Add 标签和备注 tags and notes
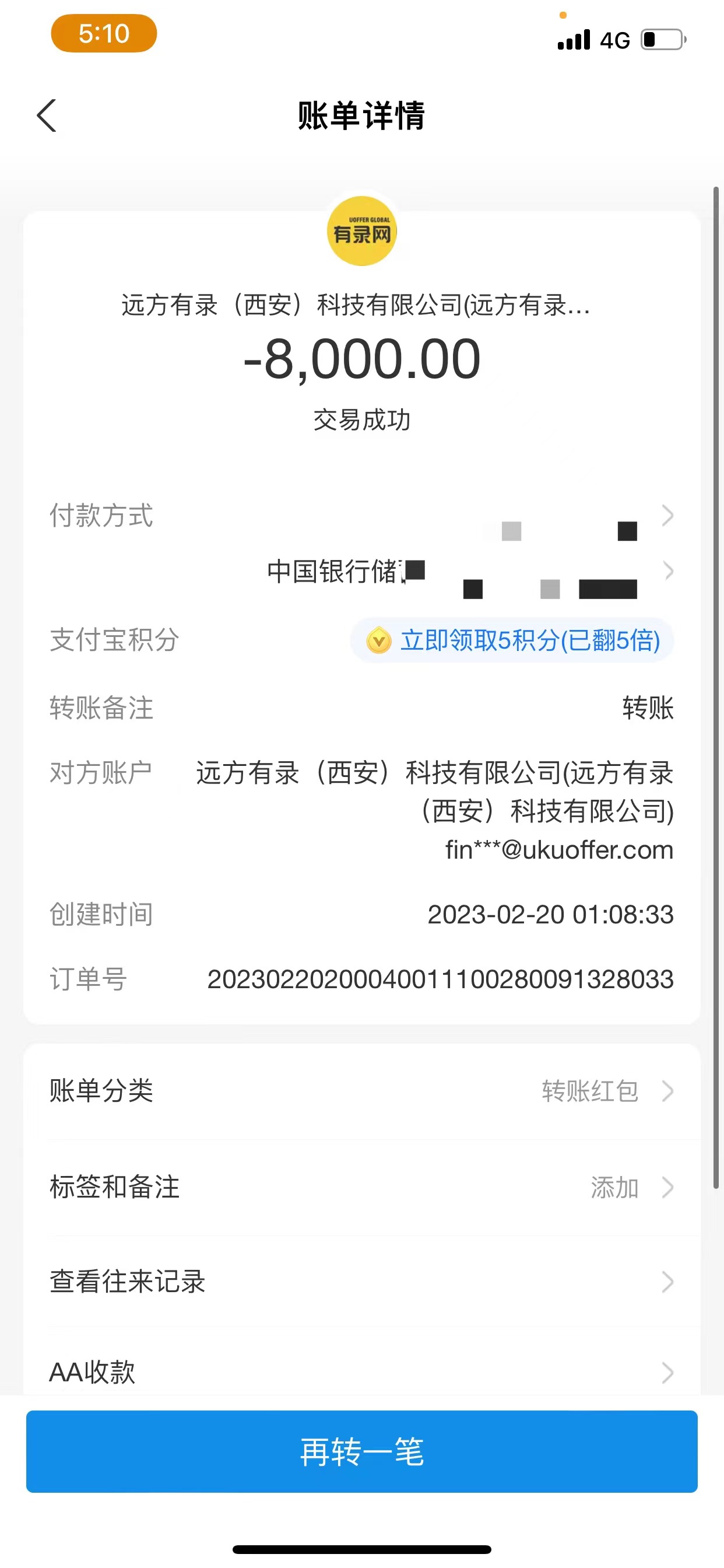 pyautogui.click(x=361, y=1187)
